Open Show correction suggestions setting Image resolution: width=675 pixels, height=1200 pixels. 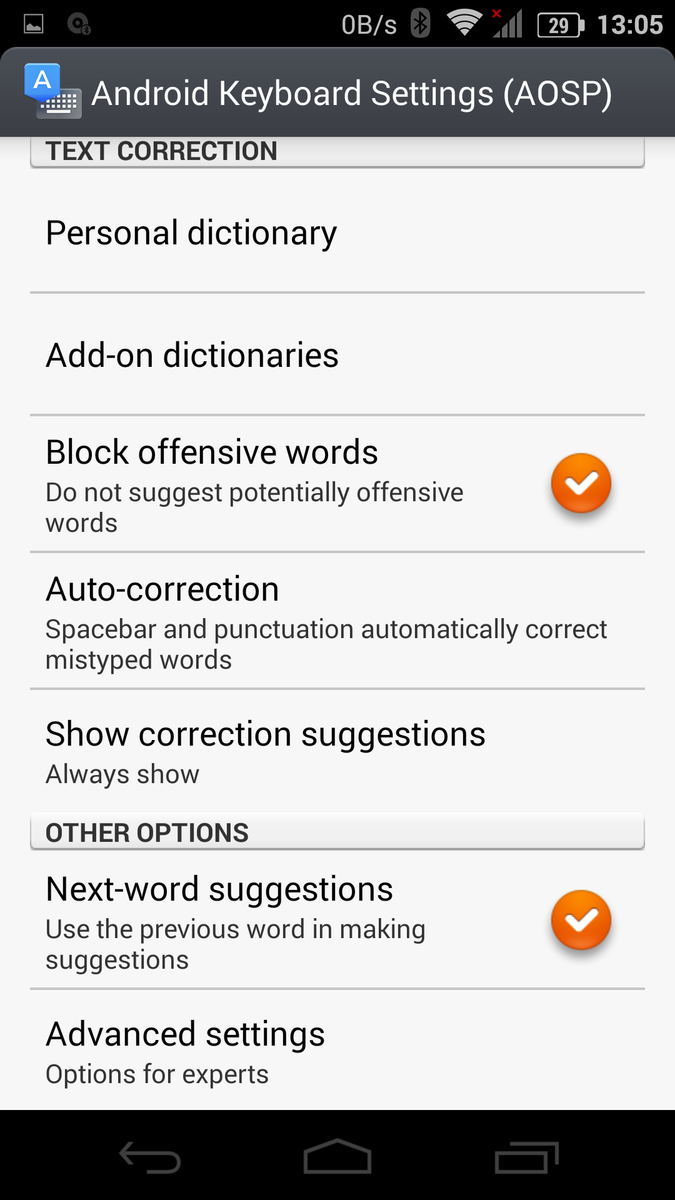pos(337,751)
